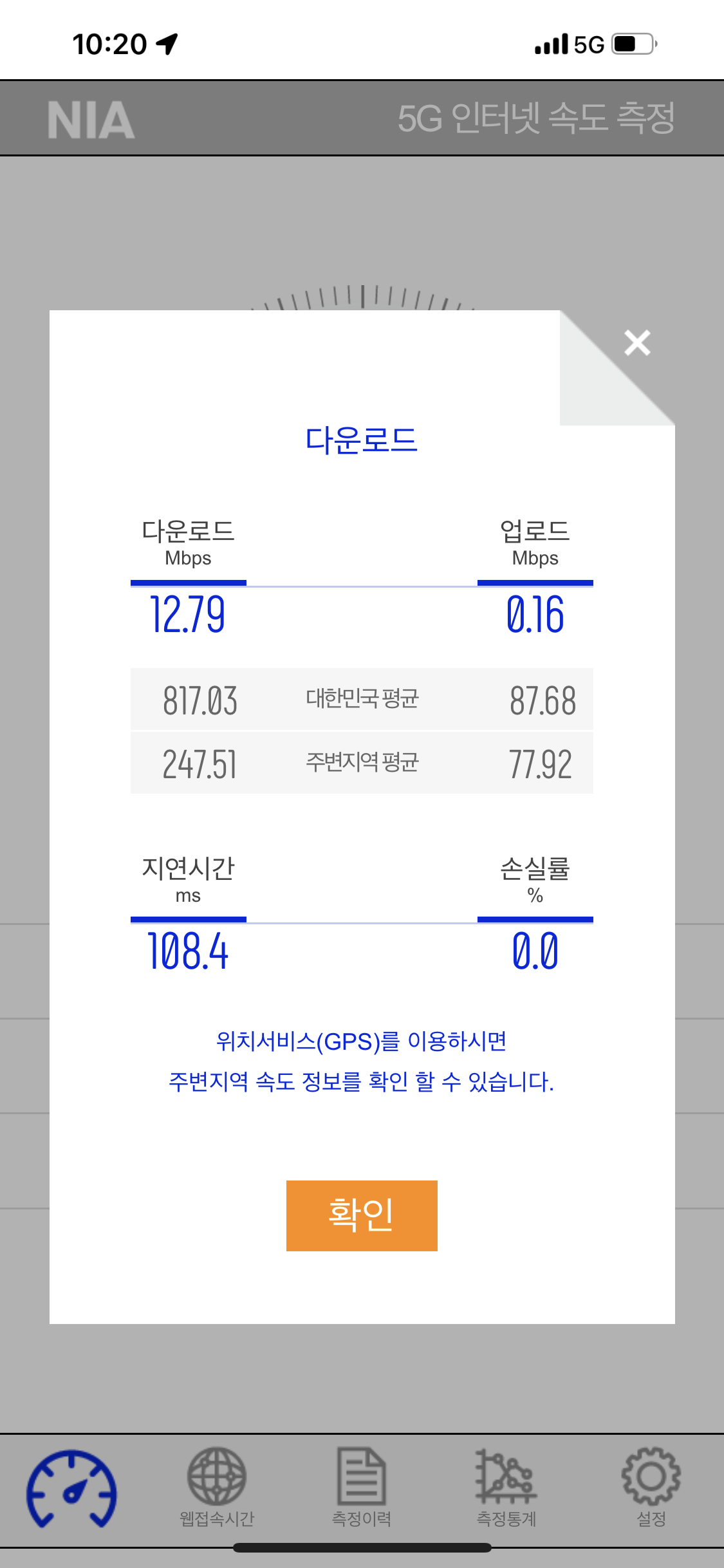Image resolution: width=724 pixels, height=1568 pixels.
Task: Open the 설정 settings tab
Action: pyautogui.click(x=651, y=1488)
